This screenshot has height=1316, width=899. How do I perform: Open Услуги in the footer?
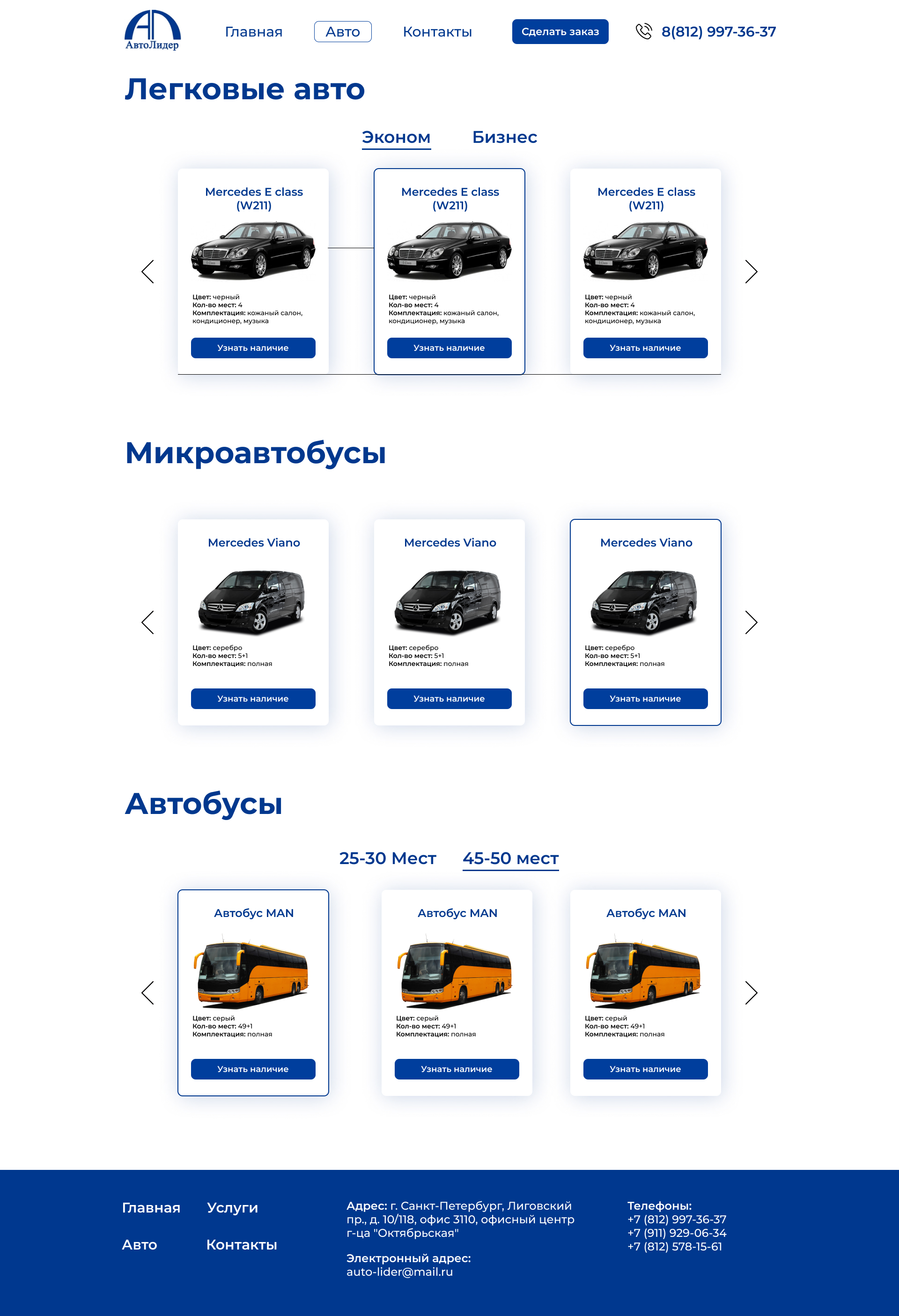point(232,1207)
